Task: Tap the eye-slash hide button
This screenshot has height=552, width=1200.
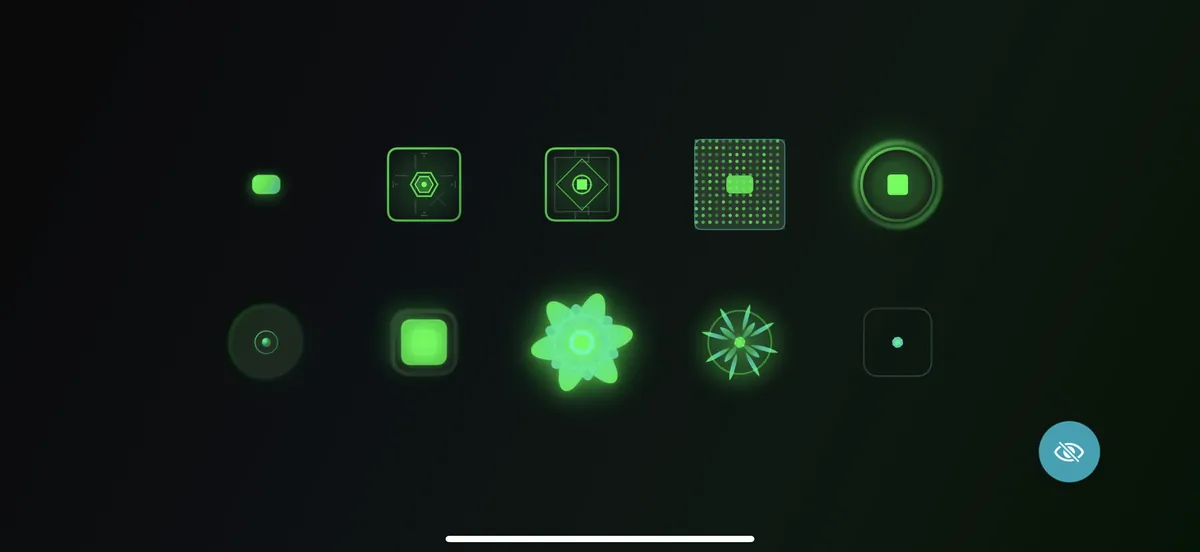Action: [1069, 452]
